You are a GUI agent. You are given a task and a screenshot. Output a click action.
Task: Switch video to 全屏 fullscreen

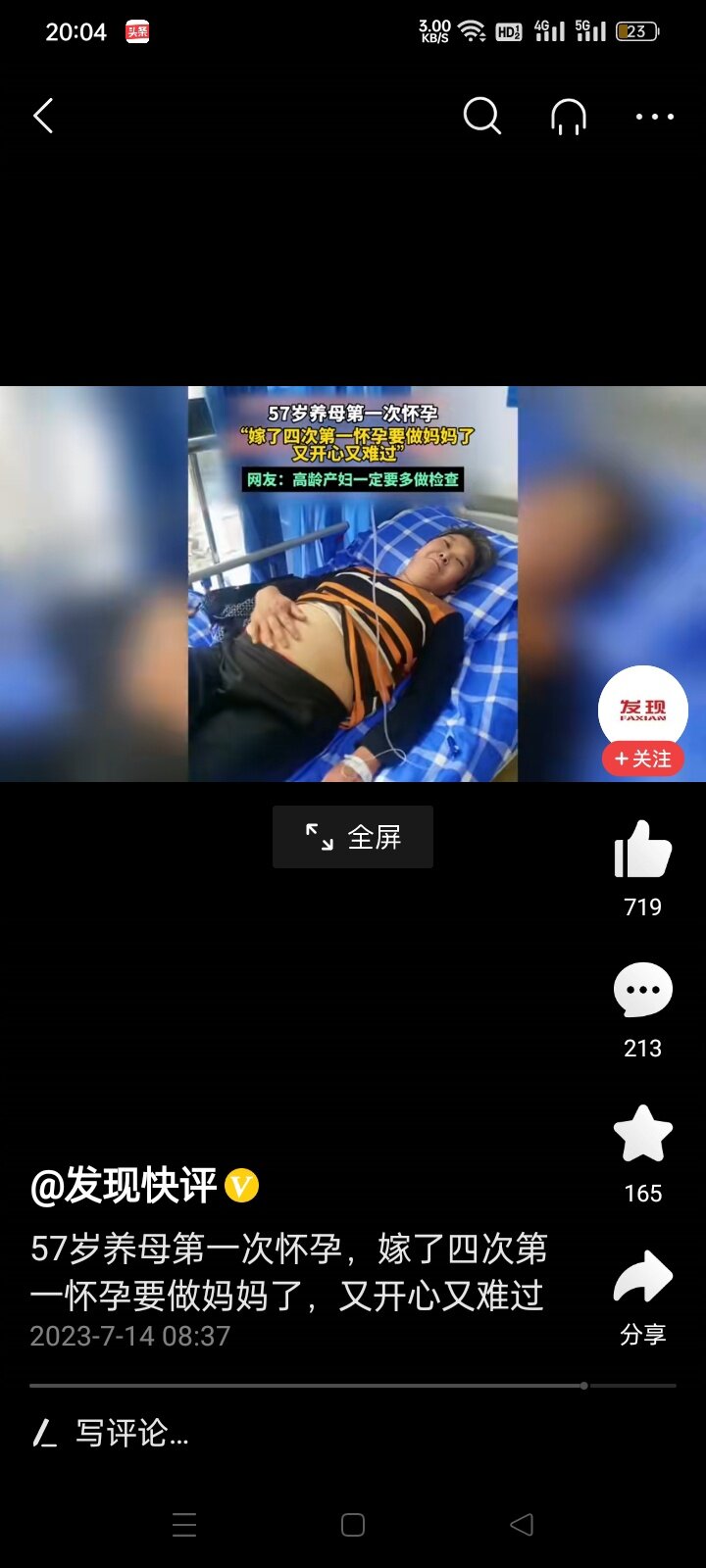pyautogui.click(x=353, y=837)
